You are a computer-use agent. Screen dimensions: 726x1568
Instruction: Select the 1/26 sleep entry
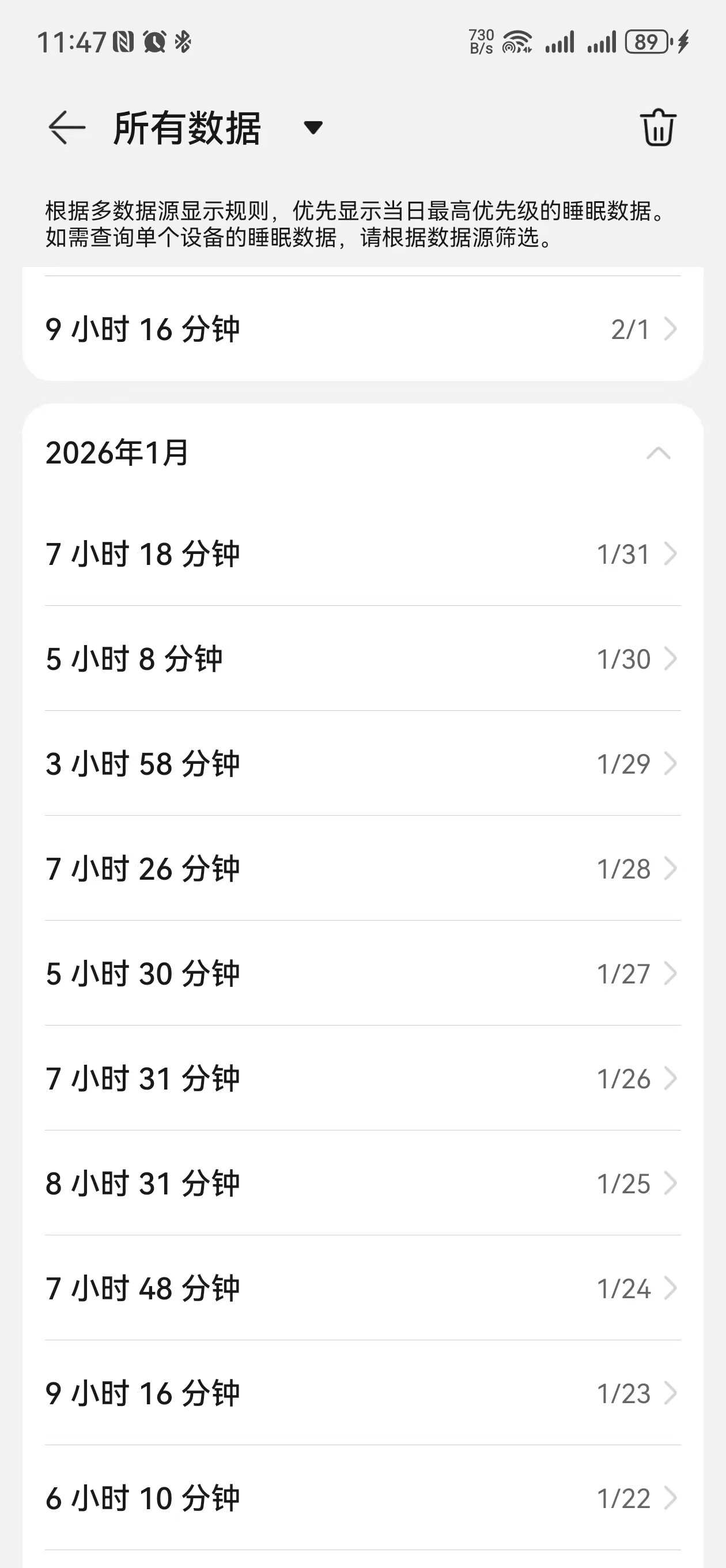(x=362, y=1079)
